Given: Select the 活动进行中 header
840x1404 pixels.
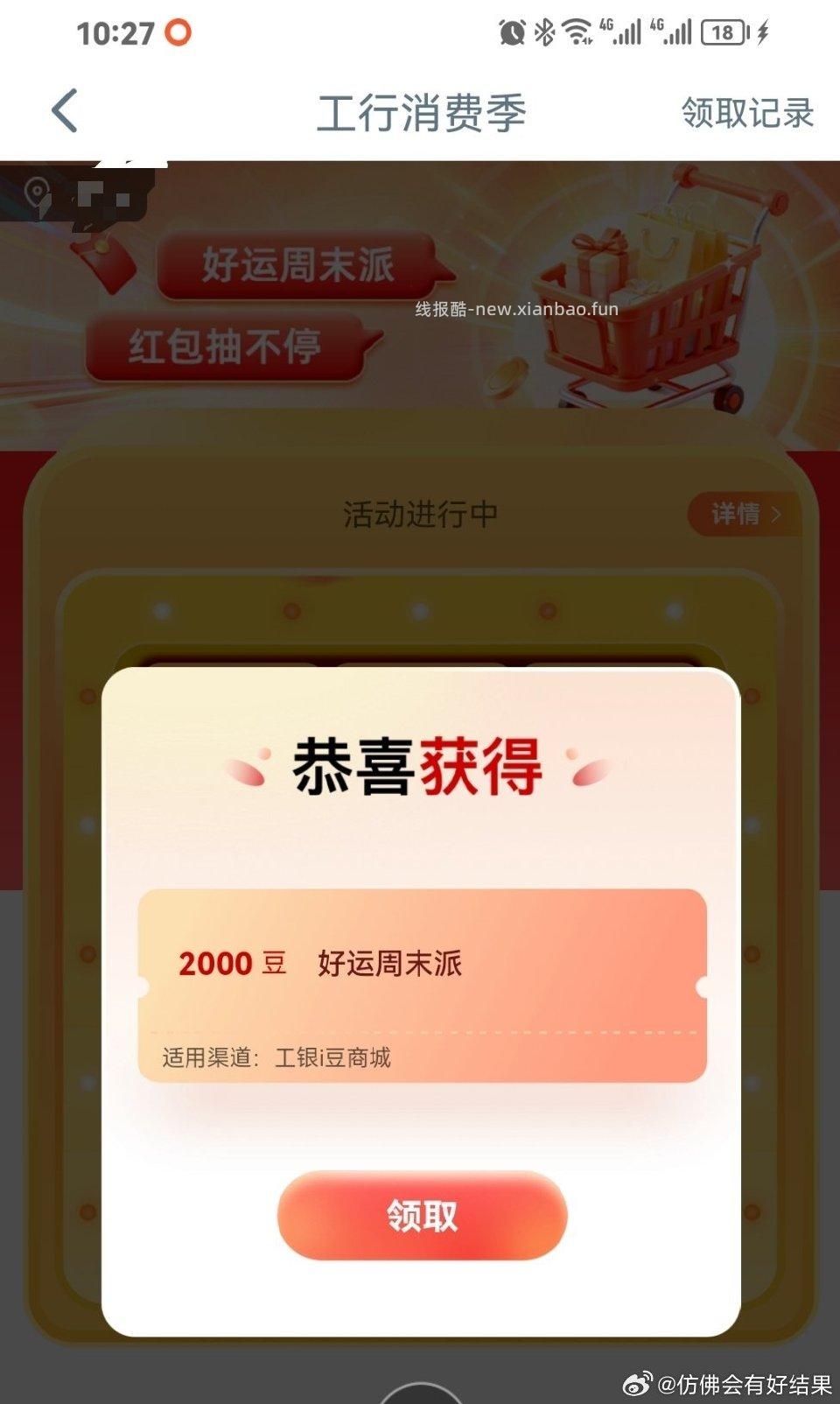Looking at the screenshot, I should [x=420, y=515].
